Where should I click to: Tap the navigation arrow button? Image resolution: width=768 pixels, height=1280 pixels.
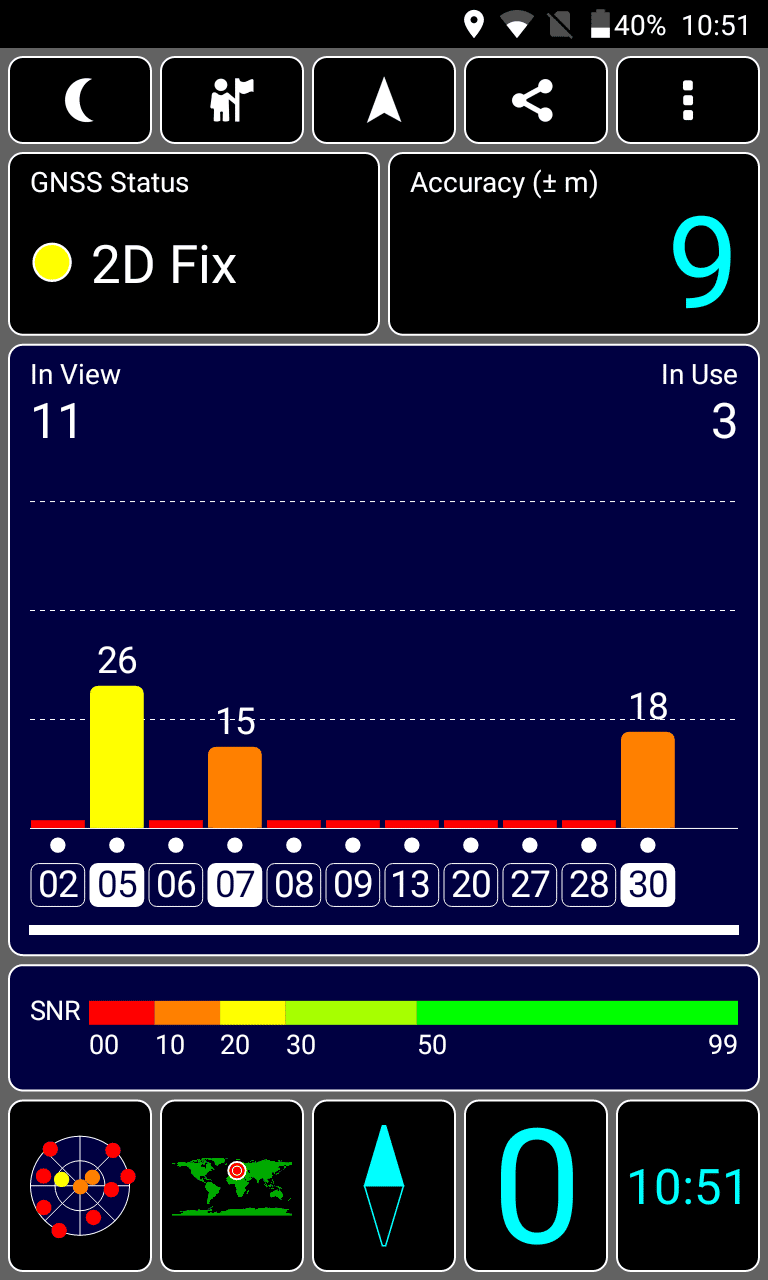pyautogui.click(x=384, y=100)
